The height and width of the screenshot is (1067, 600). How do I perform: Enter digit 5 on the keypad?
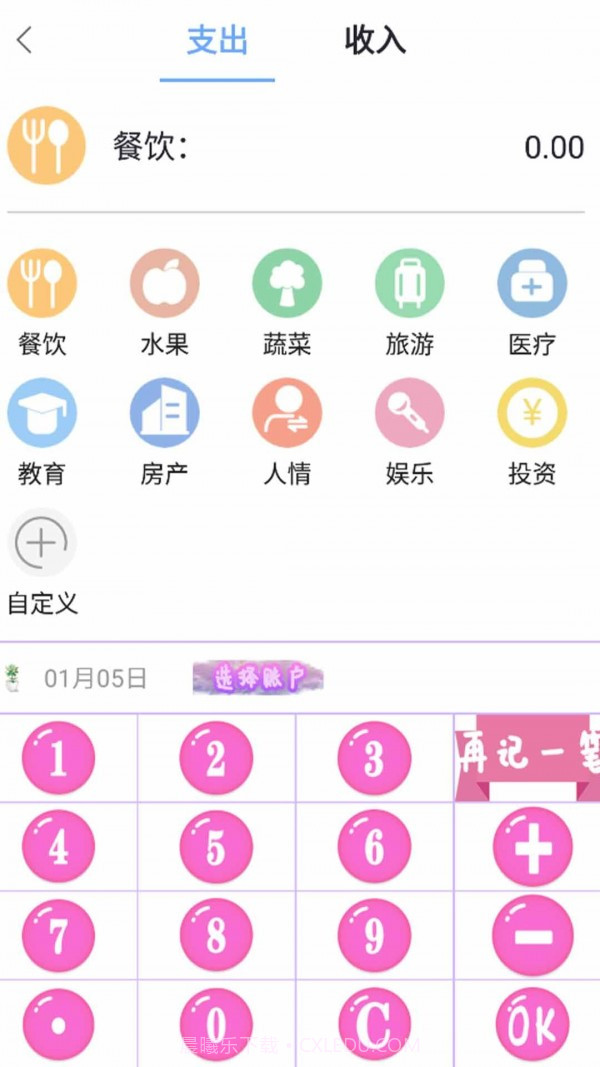coord(216,847)
